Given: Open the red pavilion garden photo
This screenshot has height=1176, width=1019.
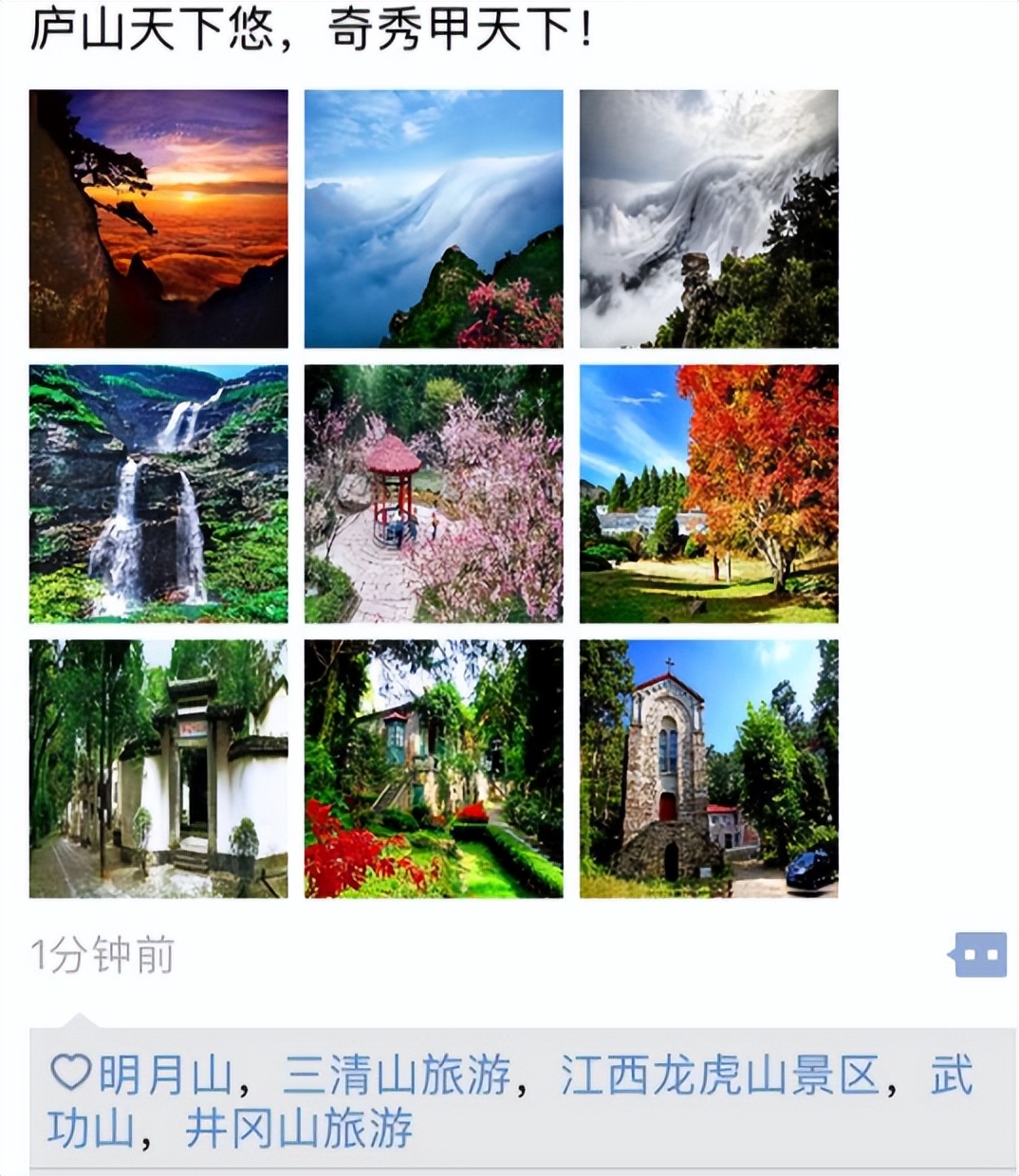Looking at the screenshot, I should coord(434,492).
